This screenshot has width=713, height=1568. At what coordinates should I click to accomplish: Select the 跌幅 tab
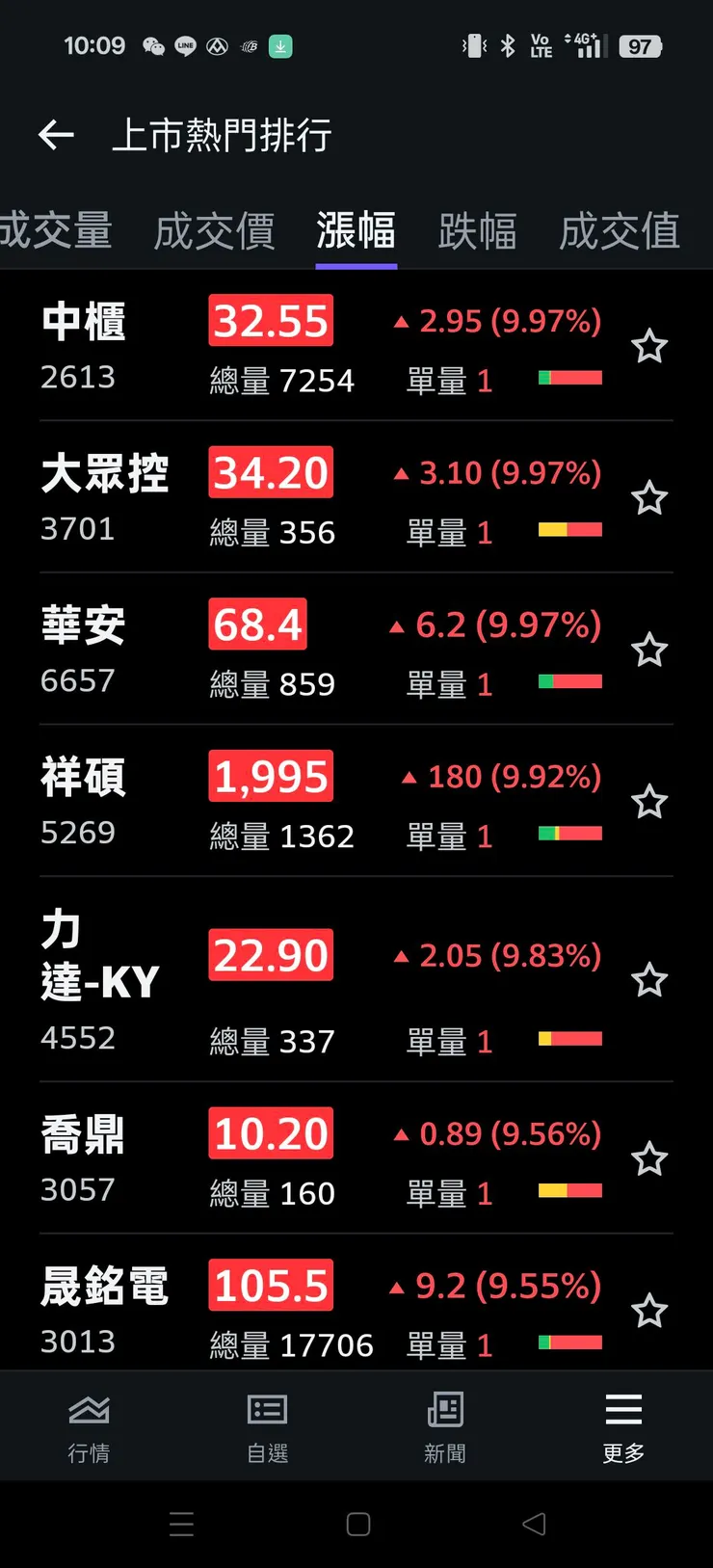pyautogui.click(x=477, y=231)
